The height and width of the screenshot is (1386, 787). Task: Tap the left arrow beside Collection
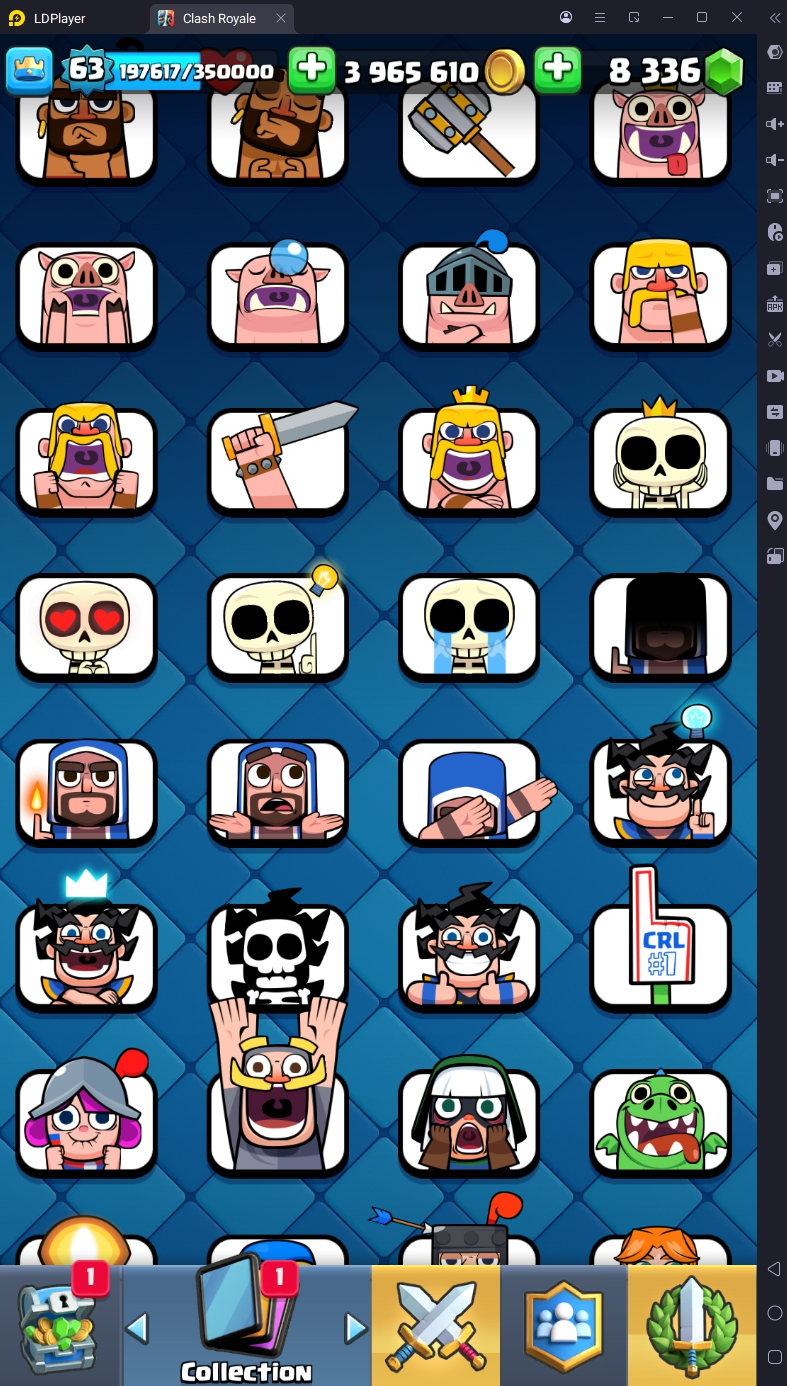pyautogui.click(x=137, y=1328)
